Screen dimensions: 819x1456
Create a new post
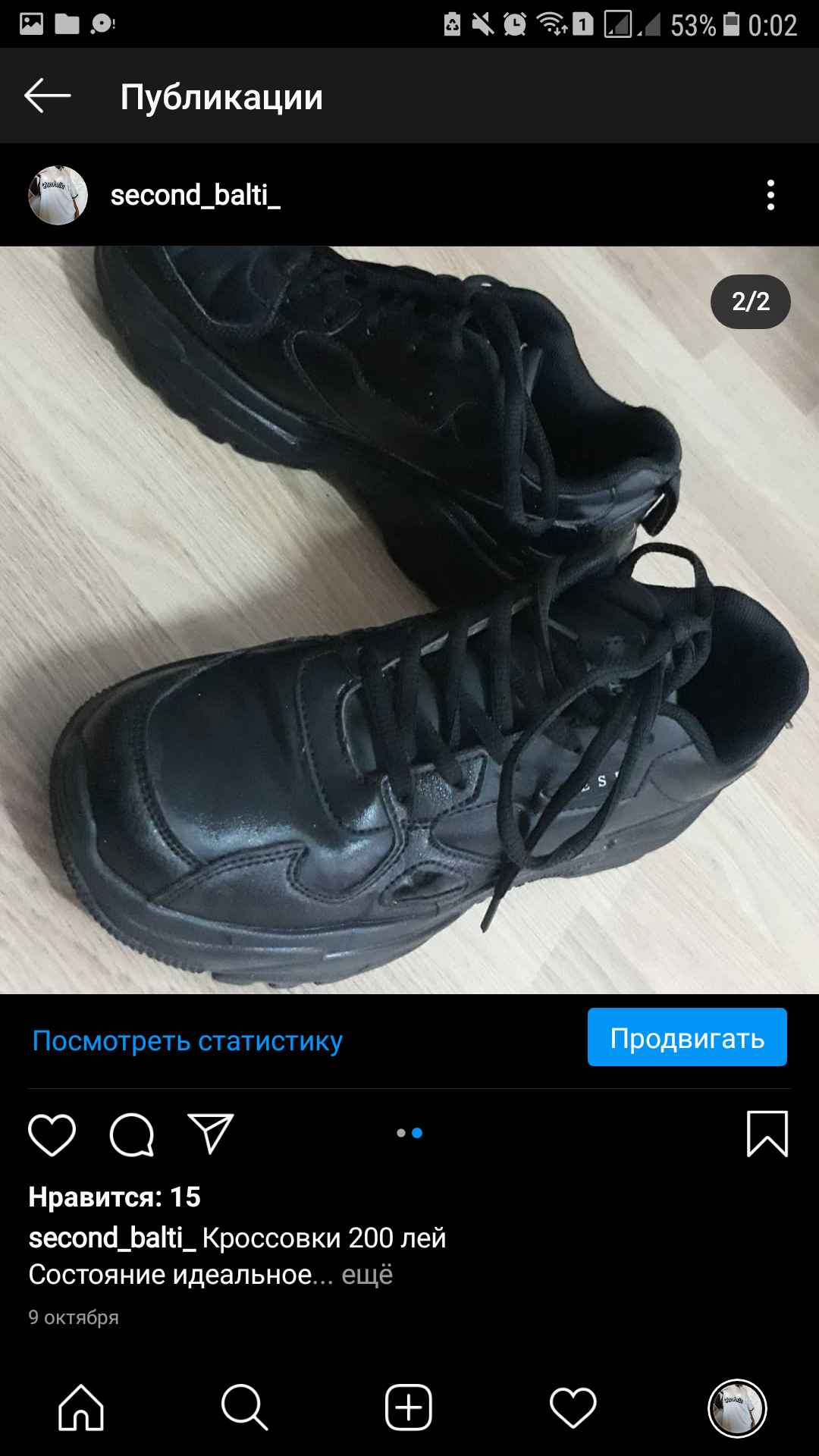[409, 1407]
